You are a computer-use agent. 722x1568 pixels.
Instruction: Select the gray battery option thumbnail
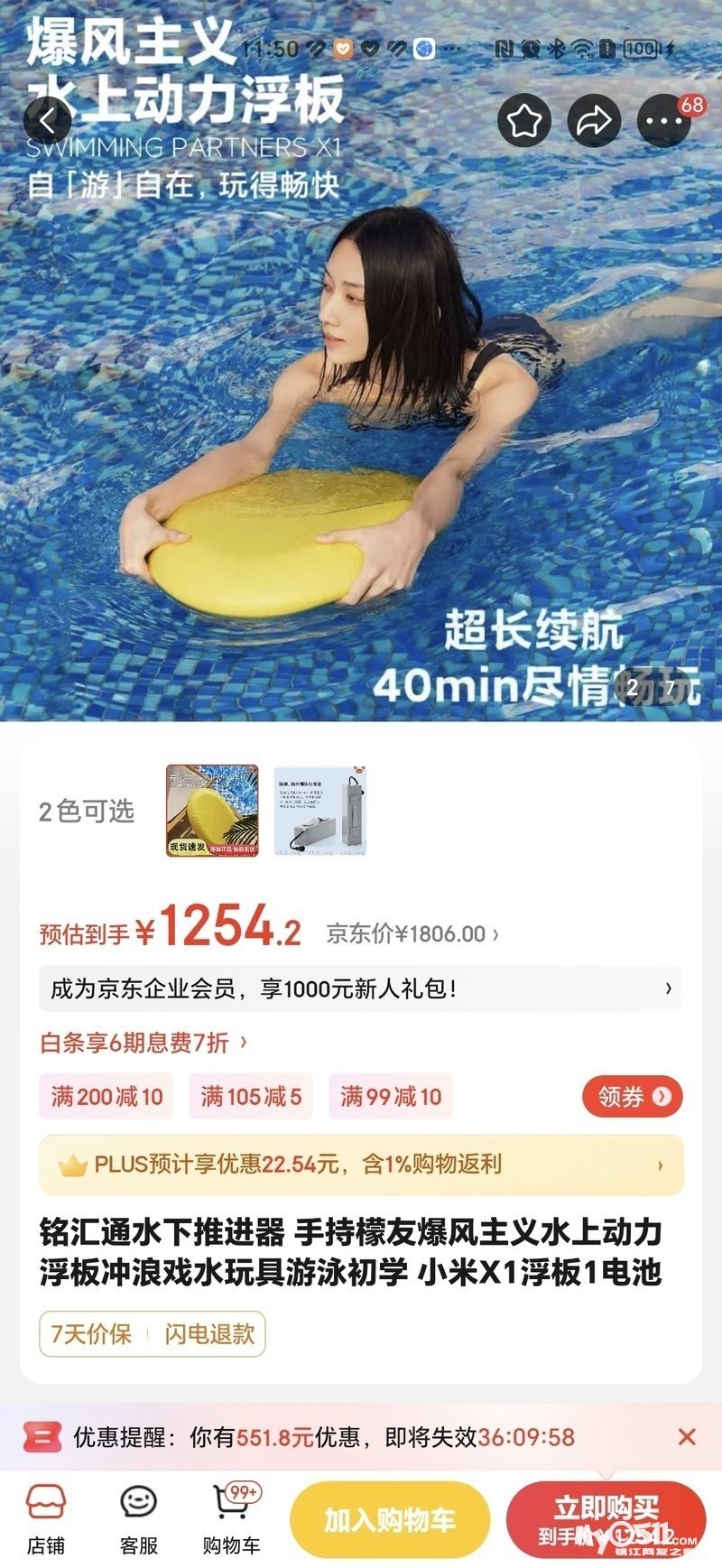point(319,810)
